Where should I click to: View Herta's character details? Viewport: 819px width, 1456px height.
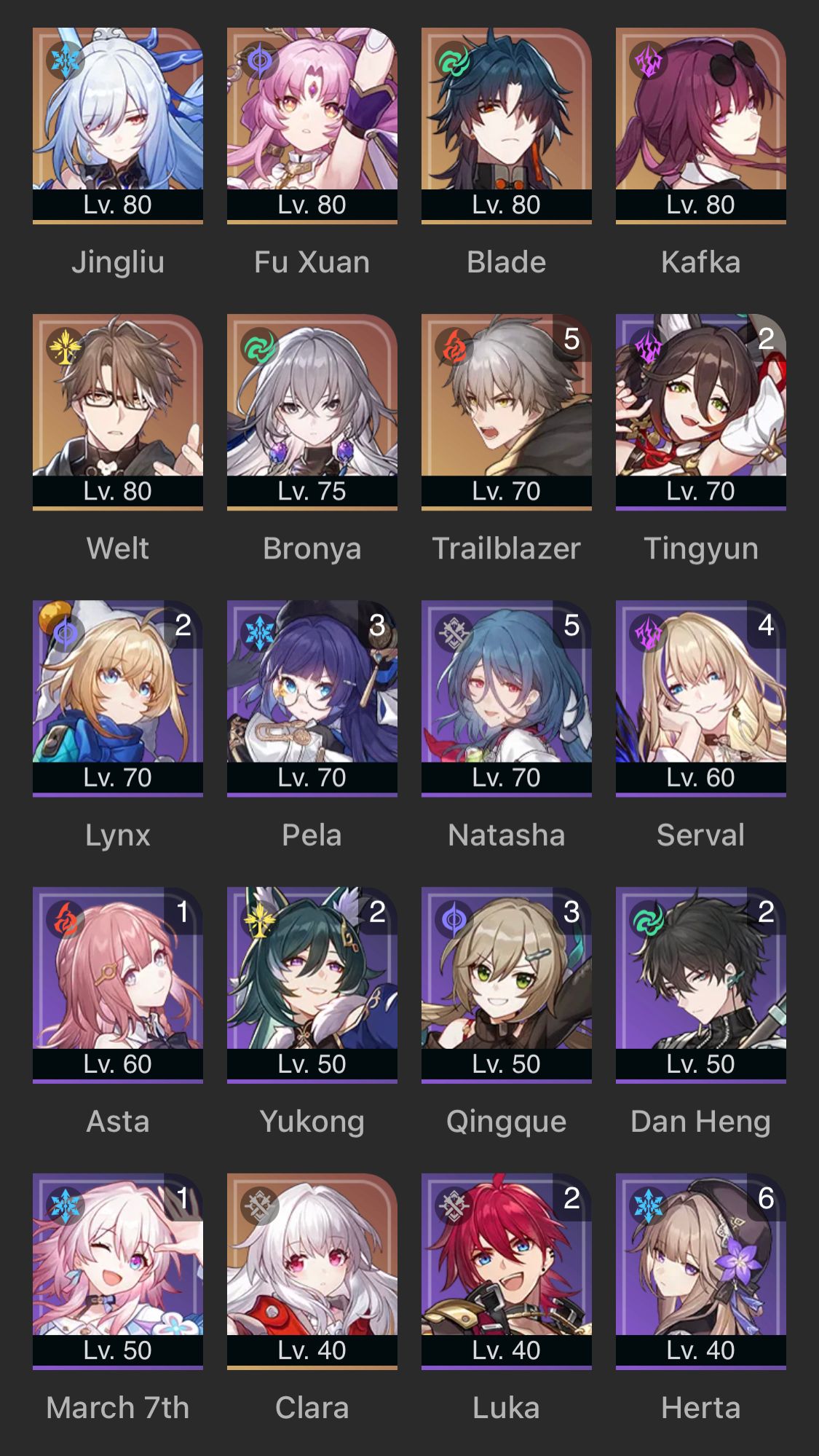coord(700,1269)
